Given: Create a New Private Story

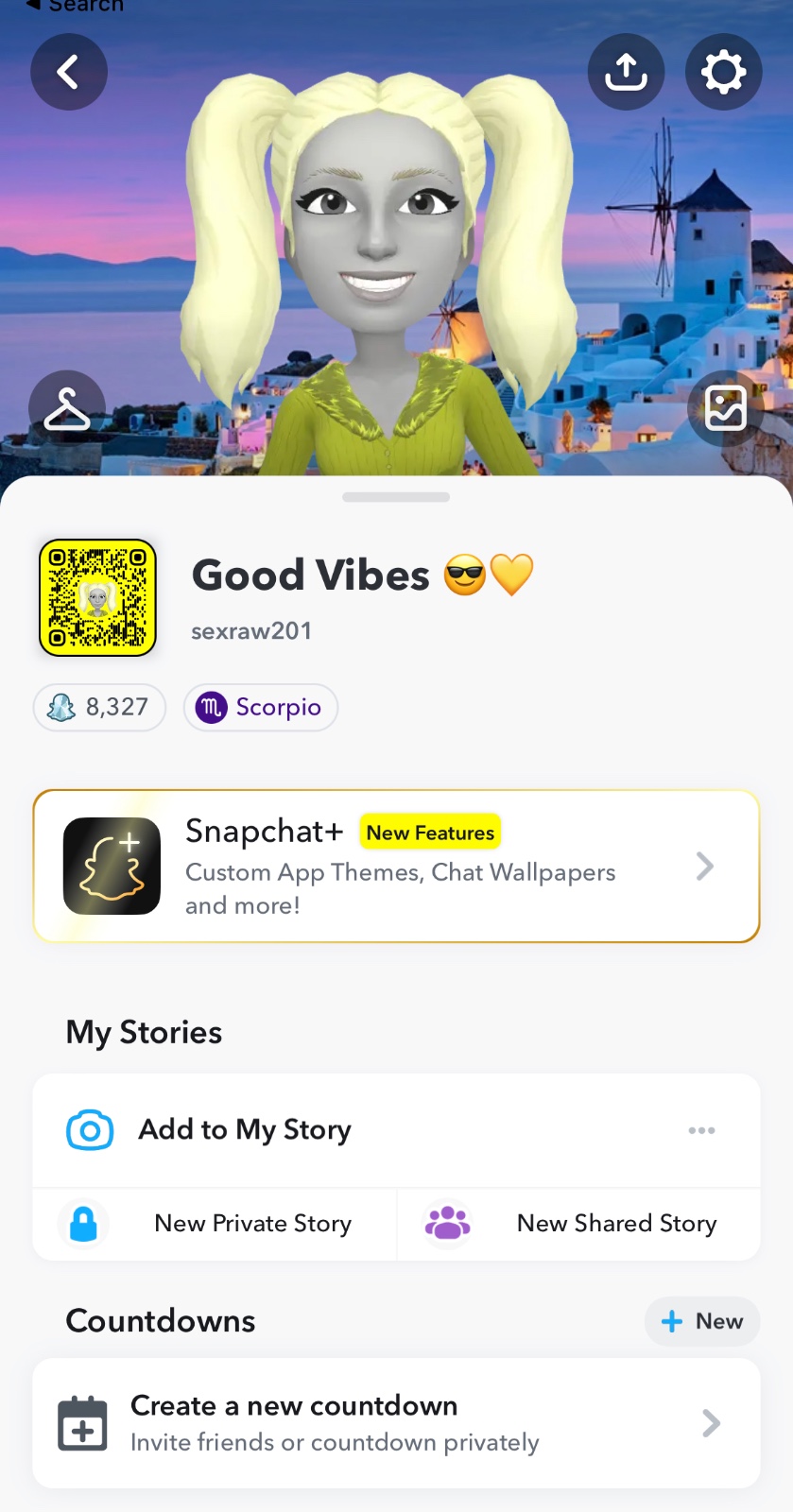Looking at the screenshot, I should pyautogui.click(x=215, y=1224).
